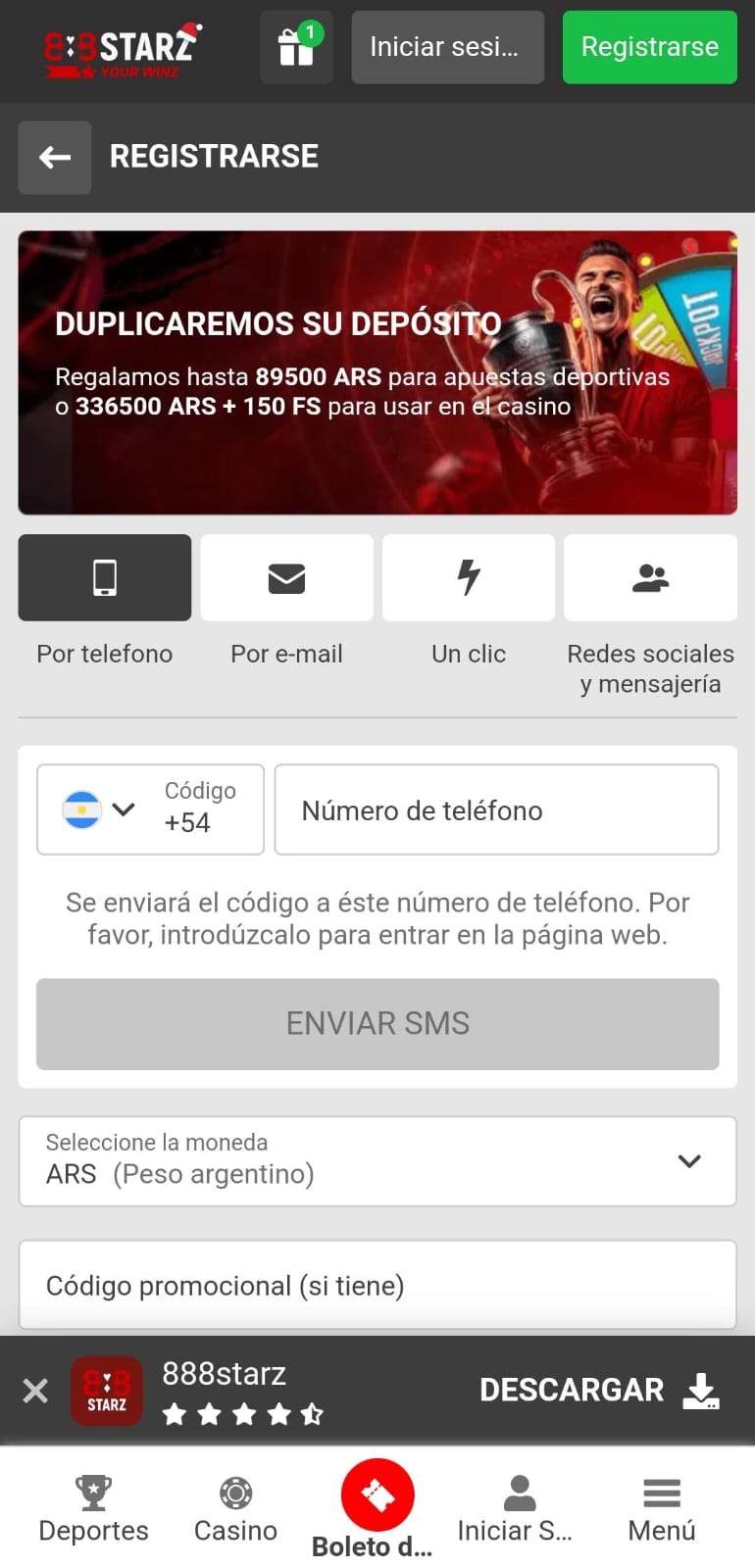Select the Por telefono registration method
755x1568 pixels.
click(105, 578)
